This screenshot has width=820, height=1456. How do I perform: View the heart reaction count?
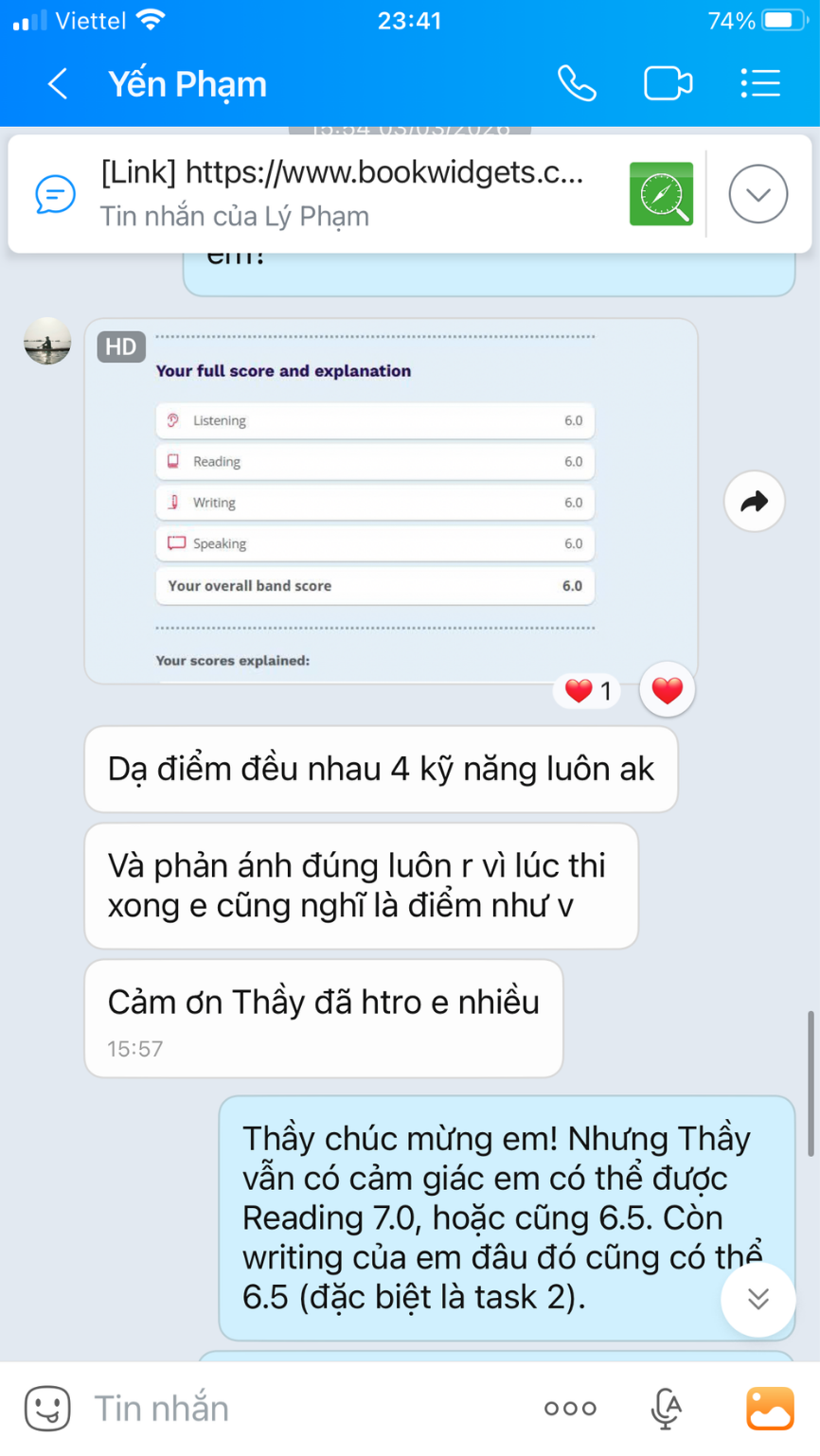(x=588, y=691)
